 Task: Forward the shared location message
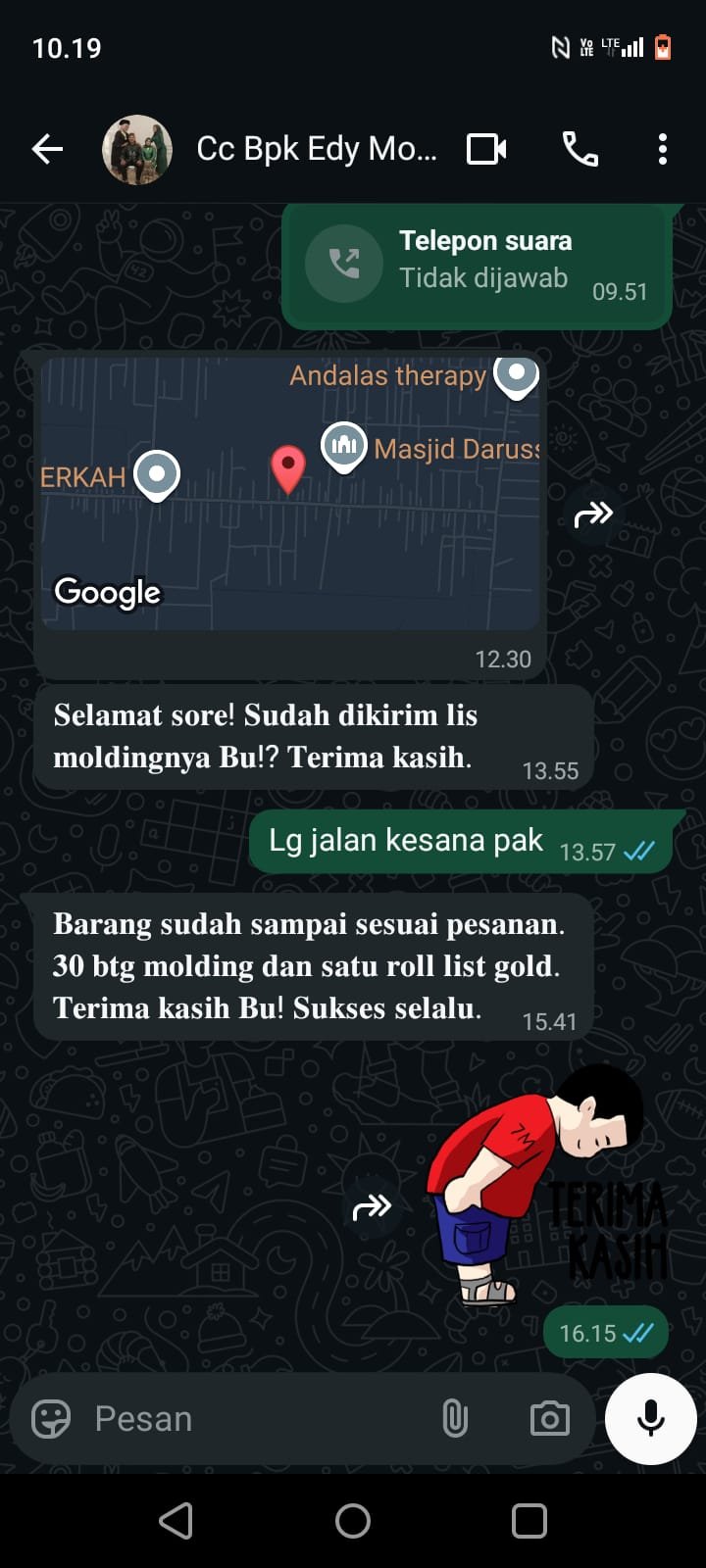click(593, 514)
